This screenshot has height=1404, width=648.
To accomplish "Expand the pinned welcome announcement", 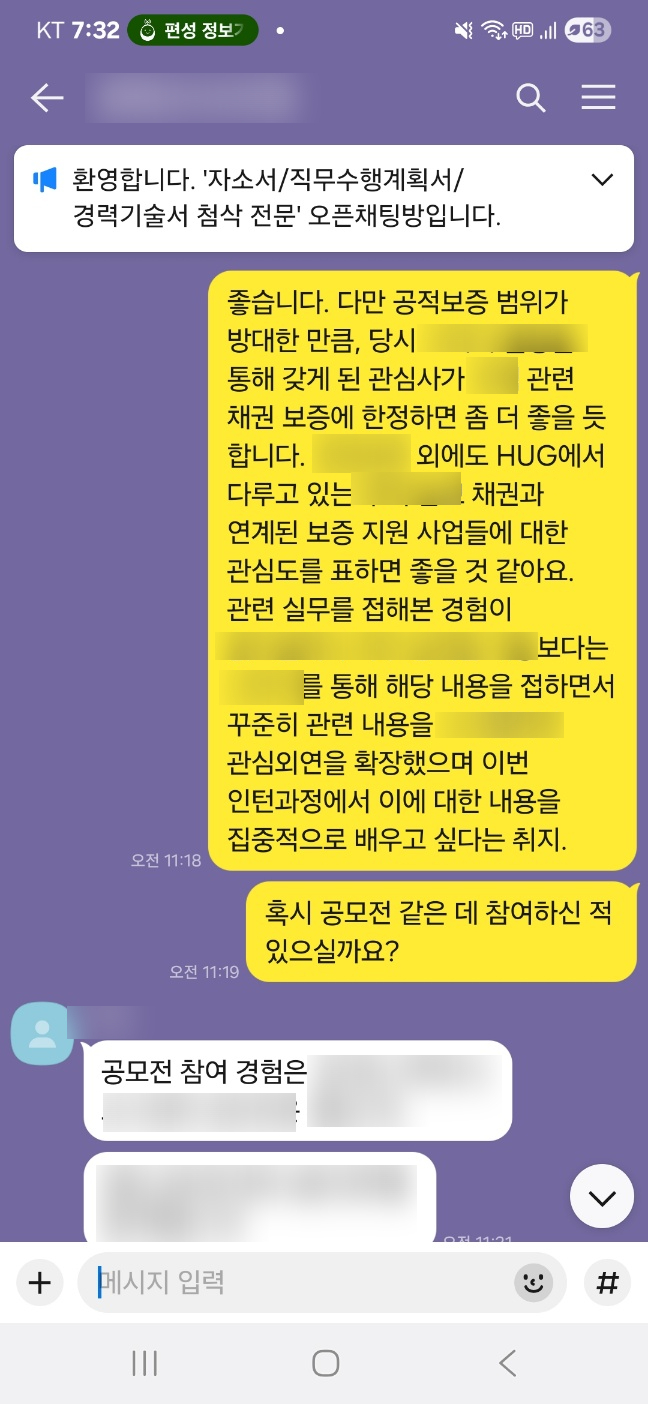I will (x=602, y=180).
